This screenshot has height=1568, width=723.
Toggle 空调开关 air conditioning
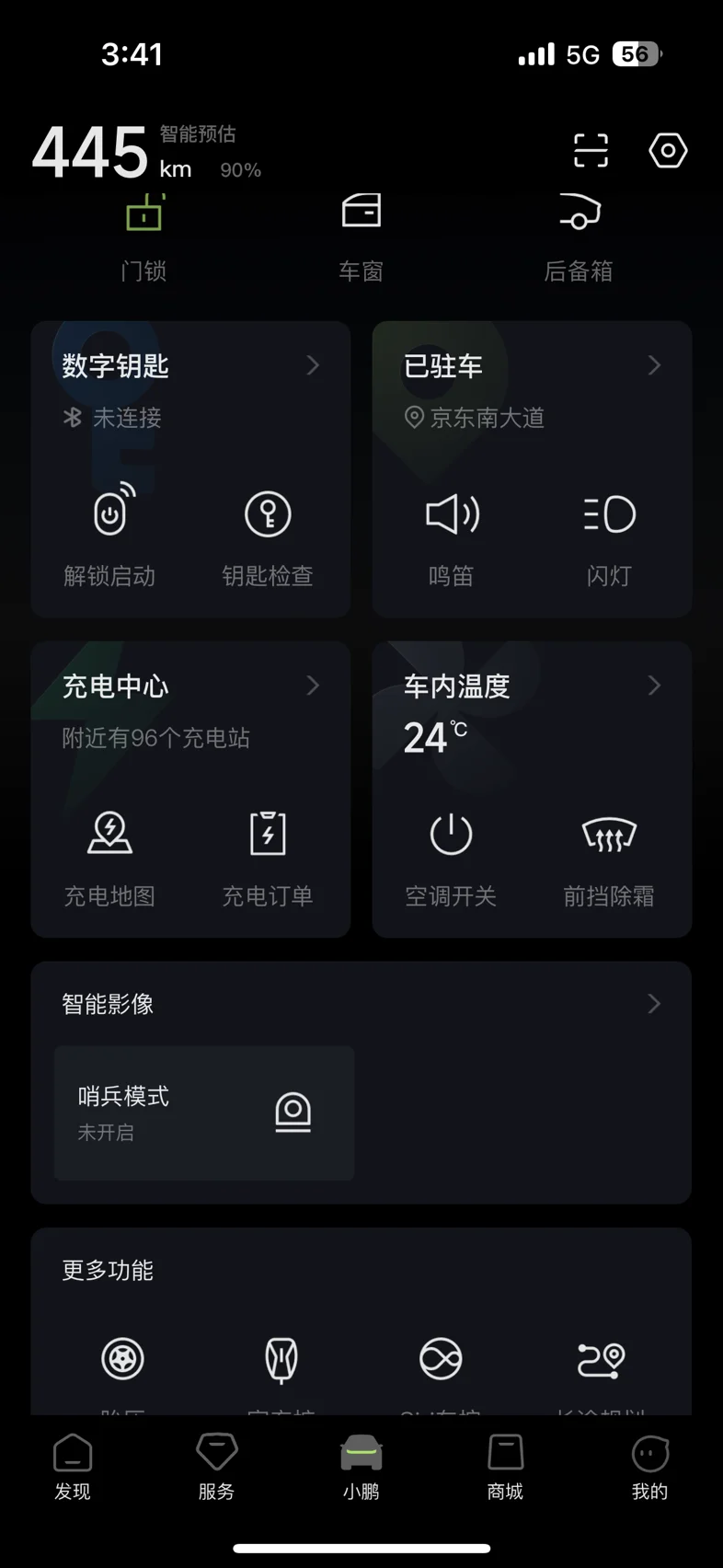(451, 858)
